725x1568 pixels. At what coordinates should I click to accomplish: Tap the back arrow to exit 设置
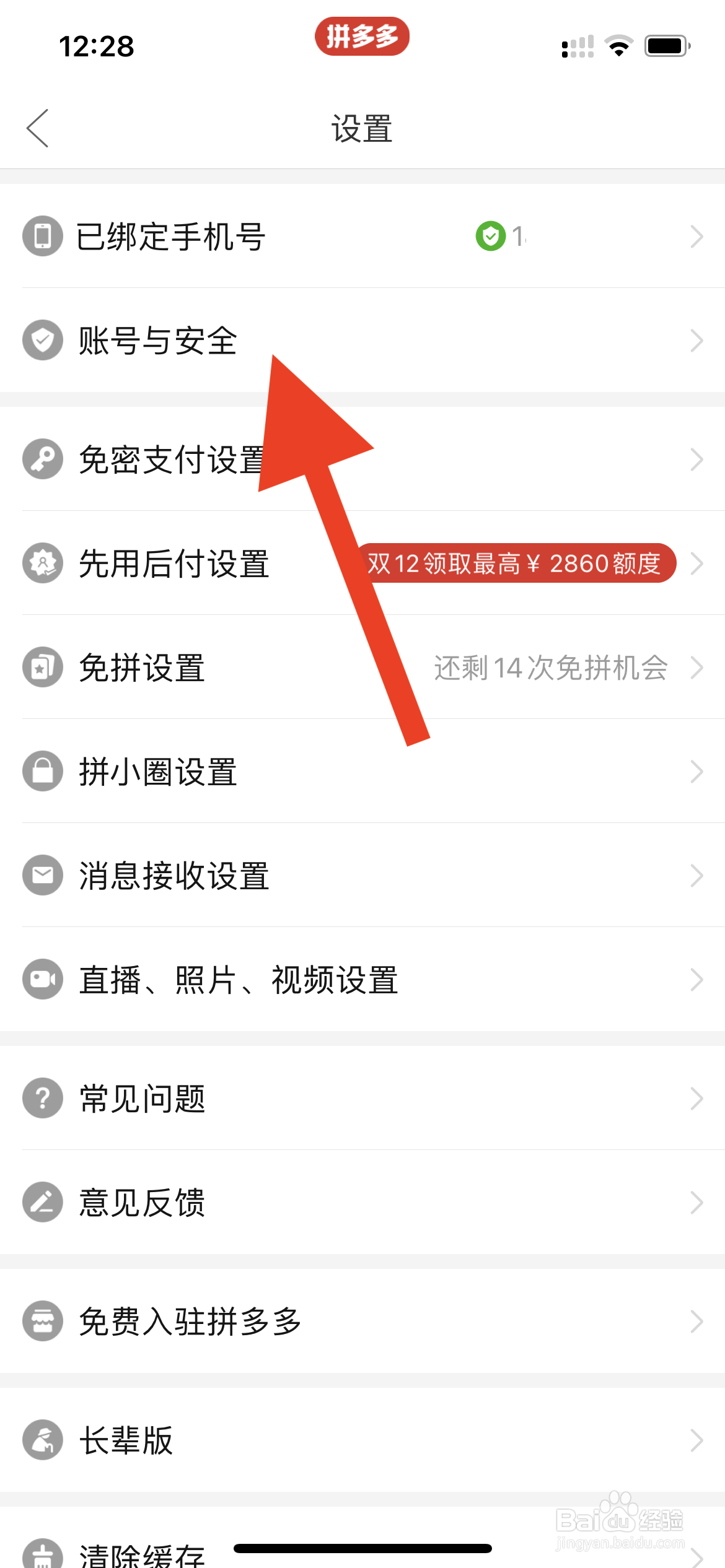38,128
